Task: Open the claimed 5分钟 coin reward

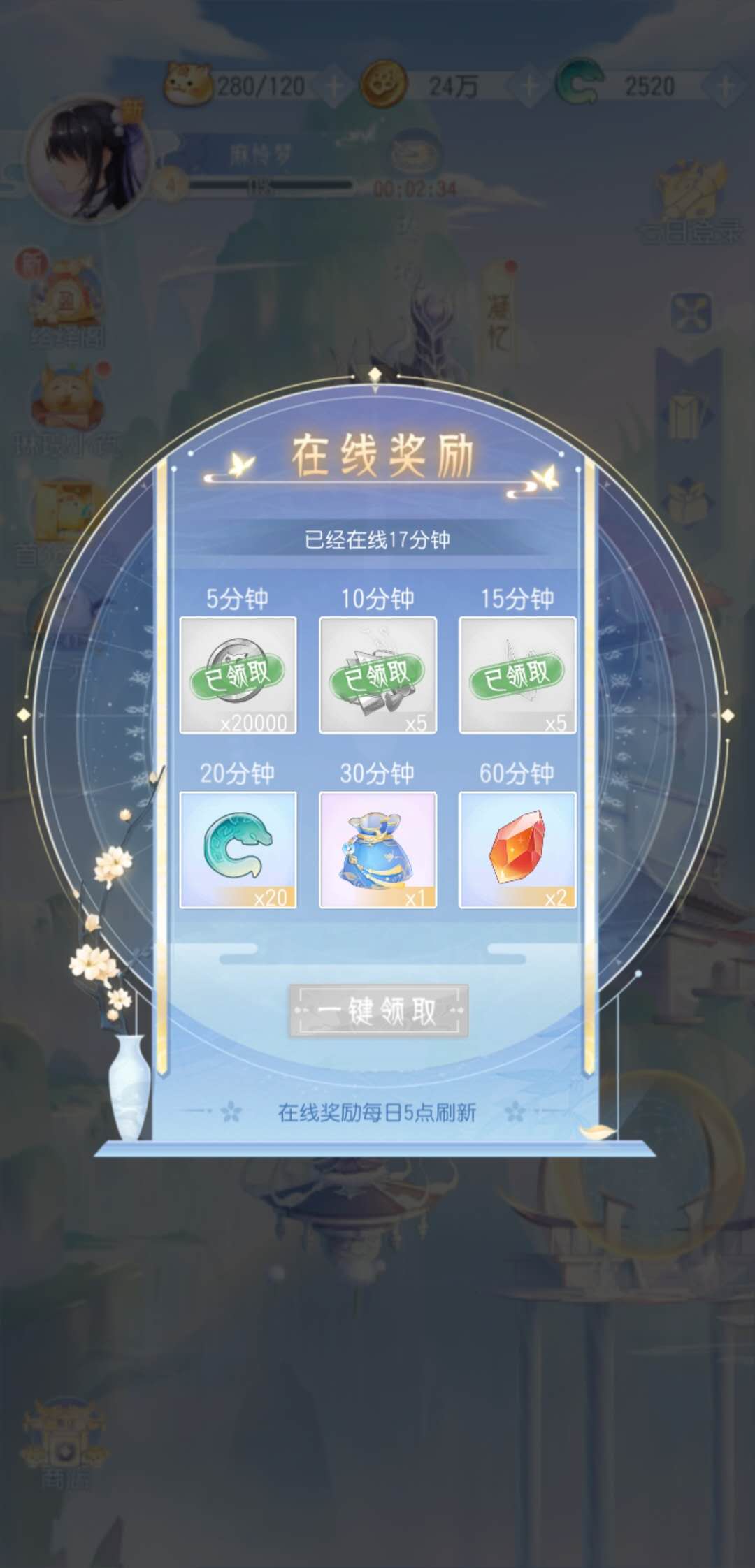Action: tap(238, 675)
